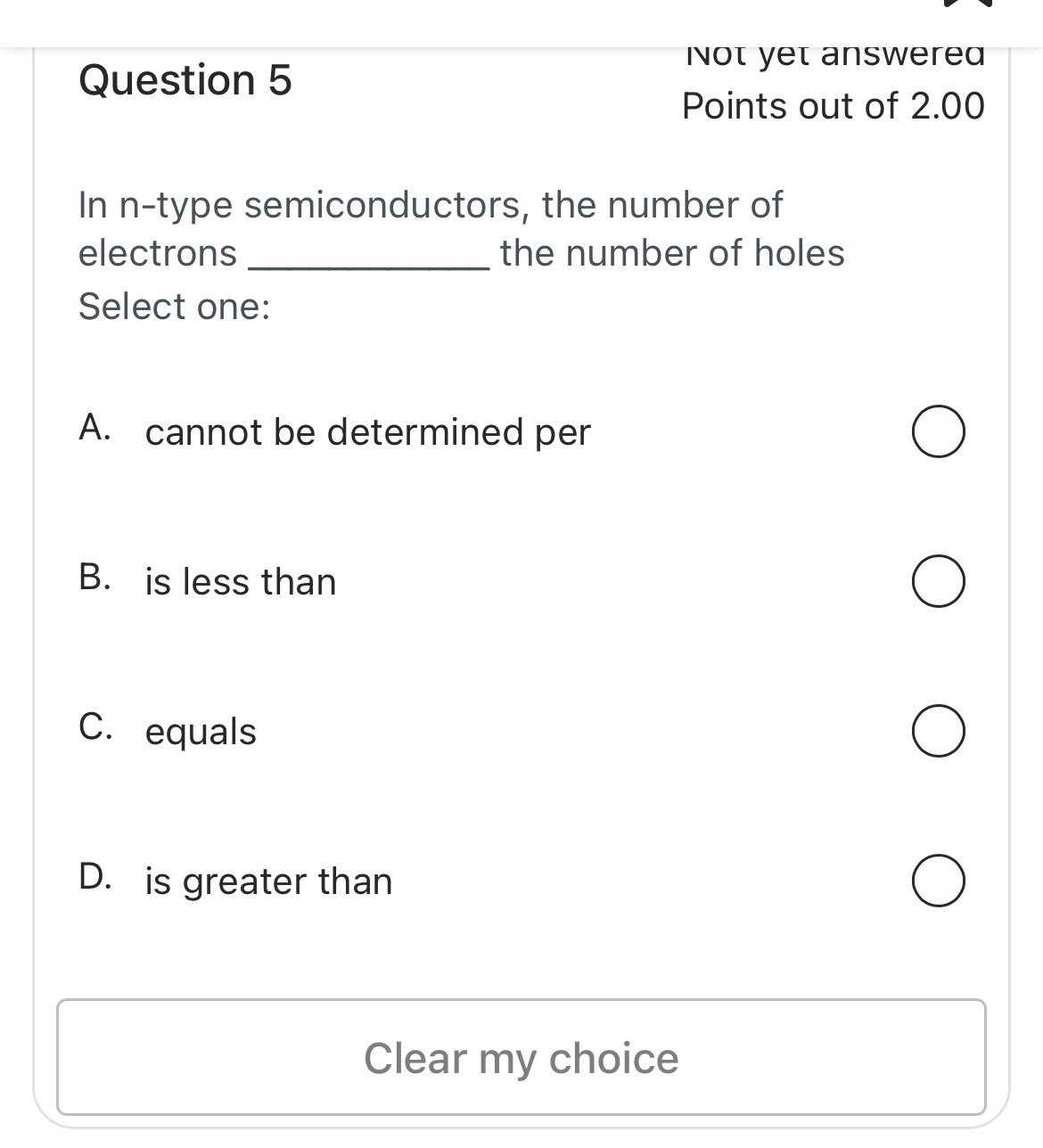Image resolution: width=1043 pixels, height=1148 pixels.
Task: Click 'Points out of 2.00' text
Action: pos(833,106)
